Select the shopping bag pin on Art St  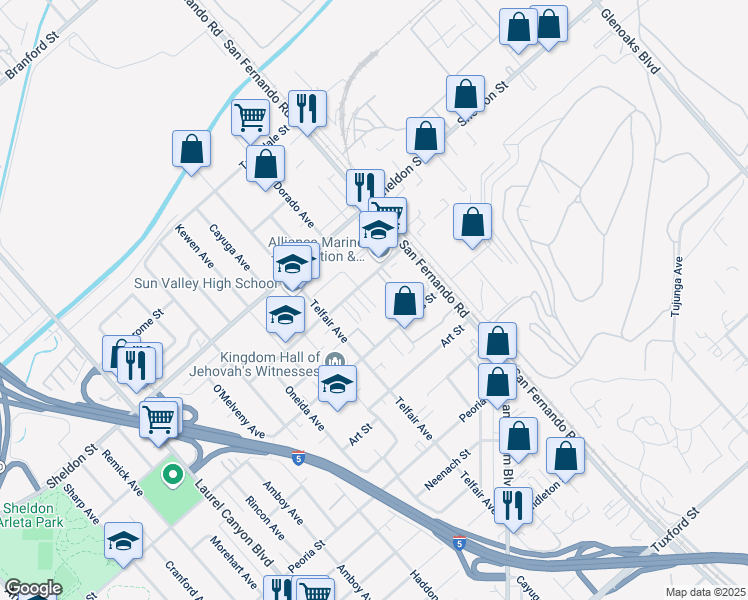point(404,301)
